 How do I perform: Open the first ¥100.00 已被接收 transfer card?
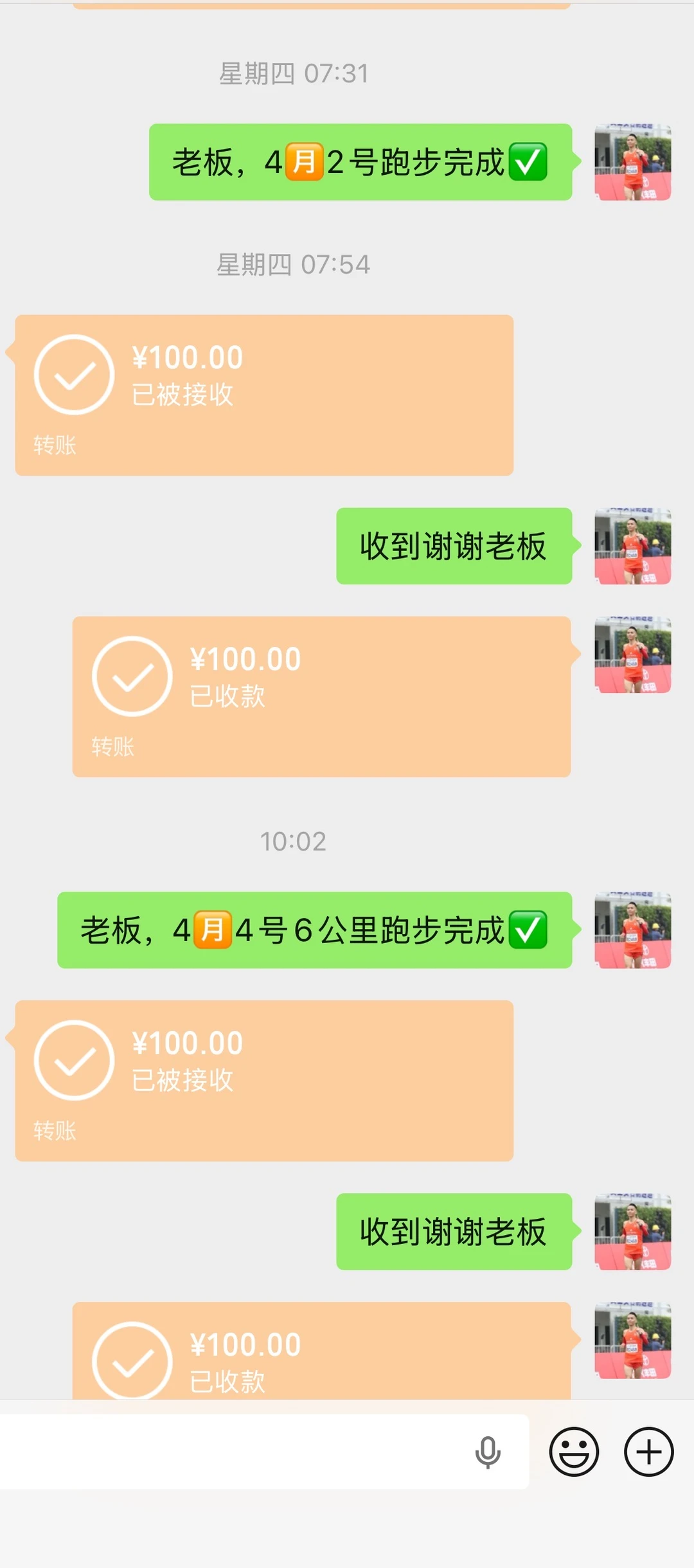coord(263,392)
